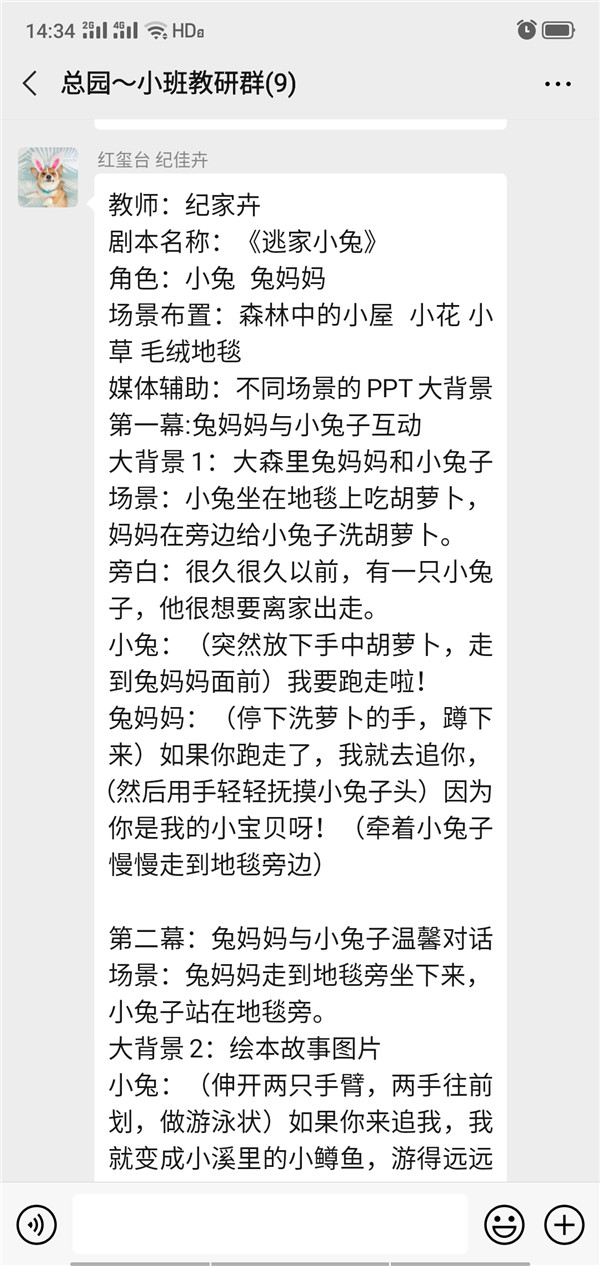Go back from the group chat

(30, 84)
